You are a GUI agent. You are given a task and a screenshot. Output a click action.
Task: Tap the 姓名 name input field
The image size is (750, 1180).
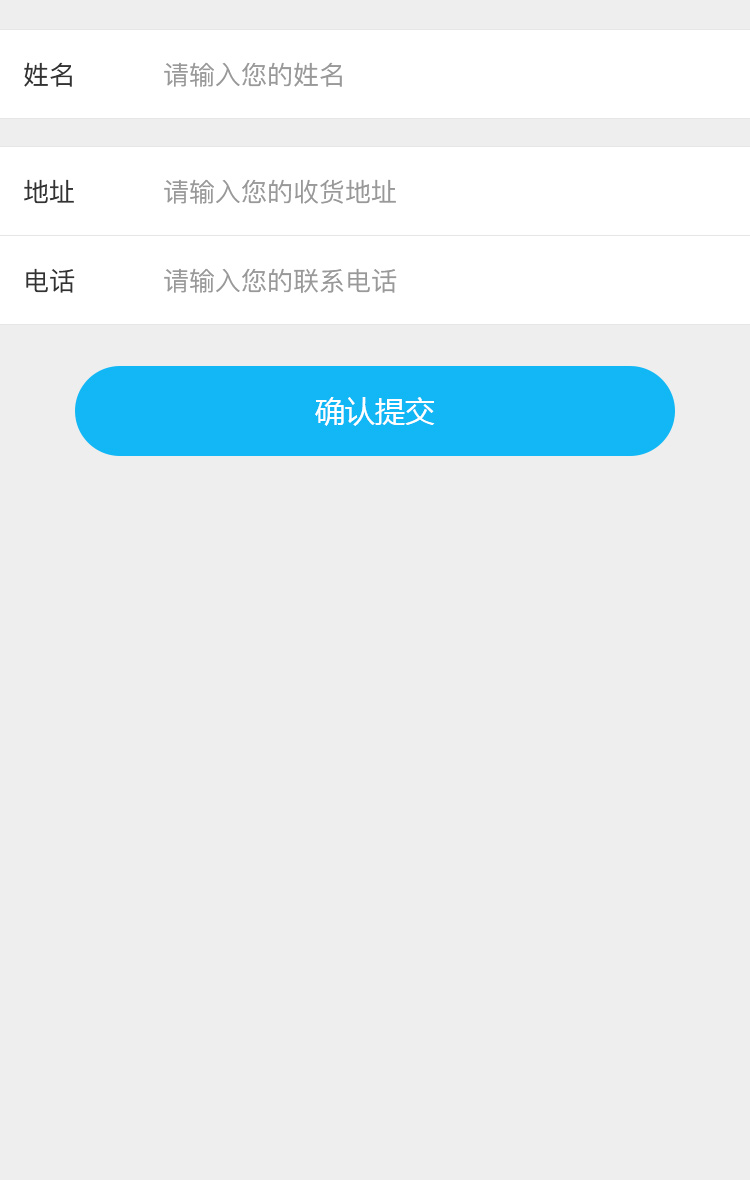pos(440,75)
